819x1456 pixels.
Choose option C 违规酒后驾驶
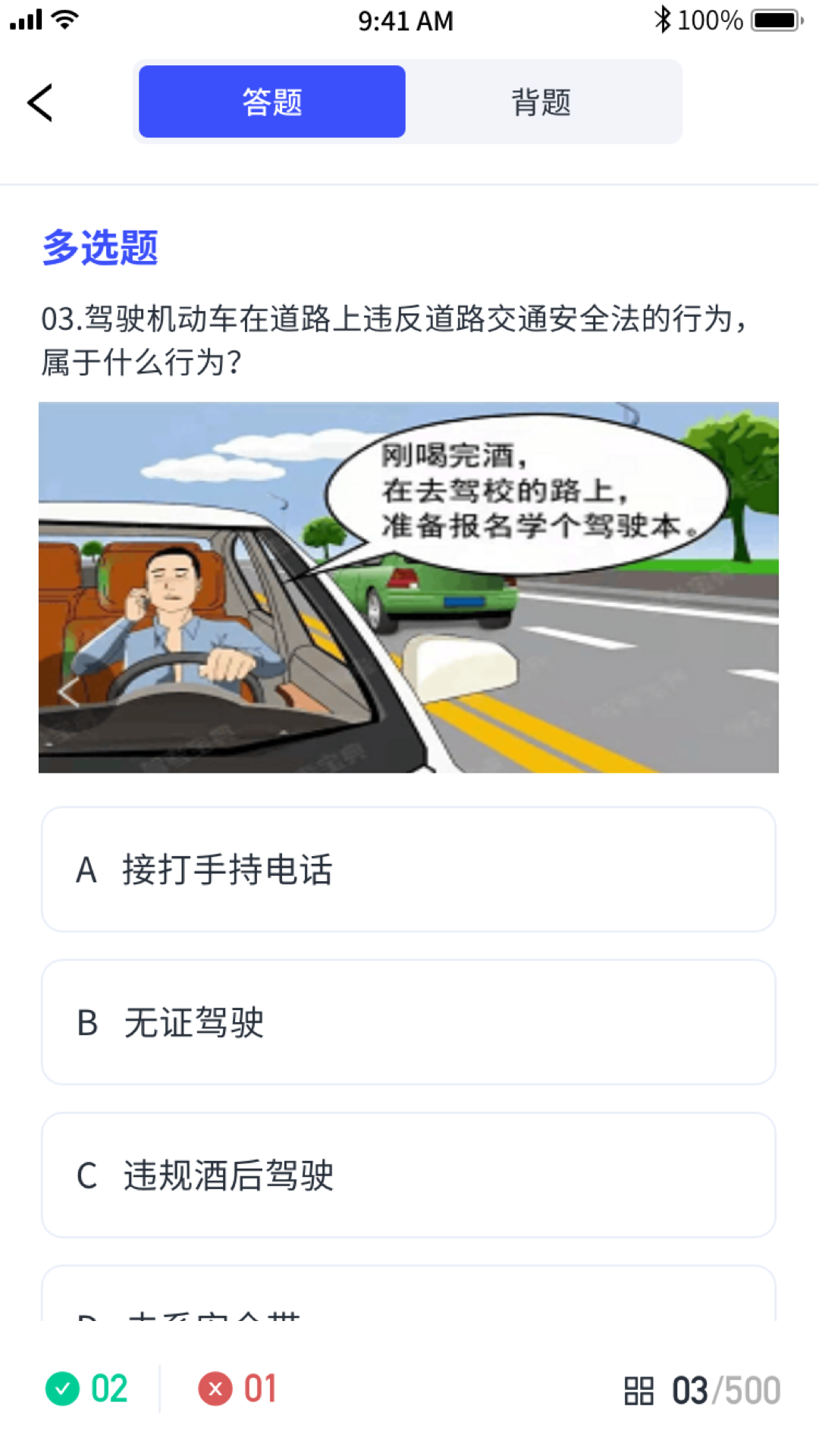coord(409,1175)
